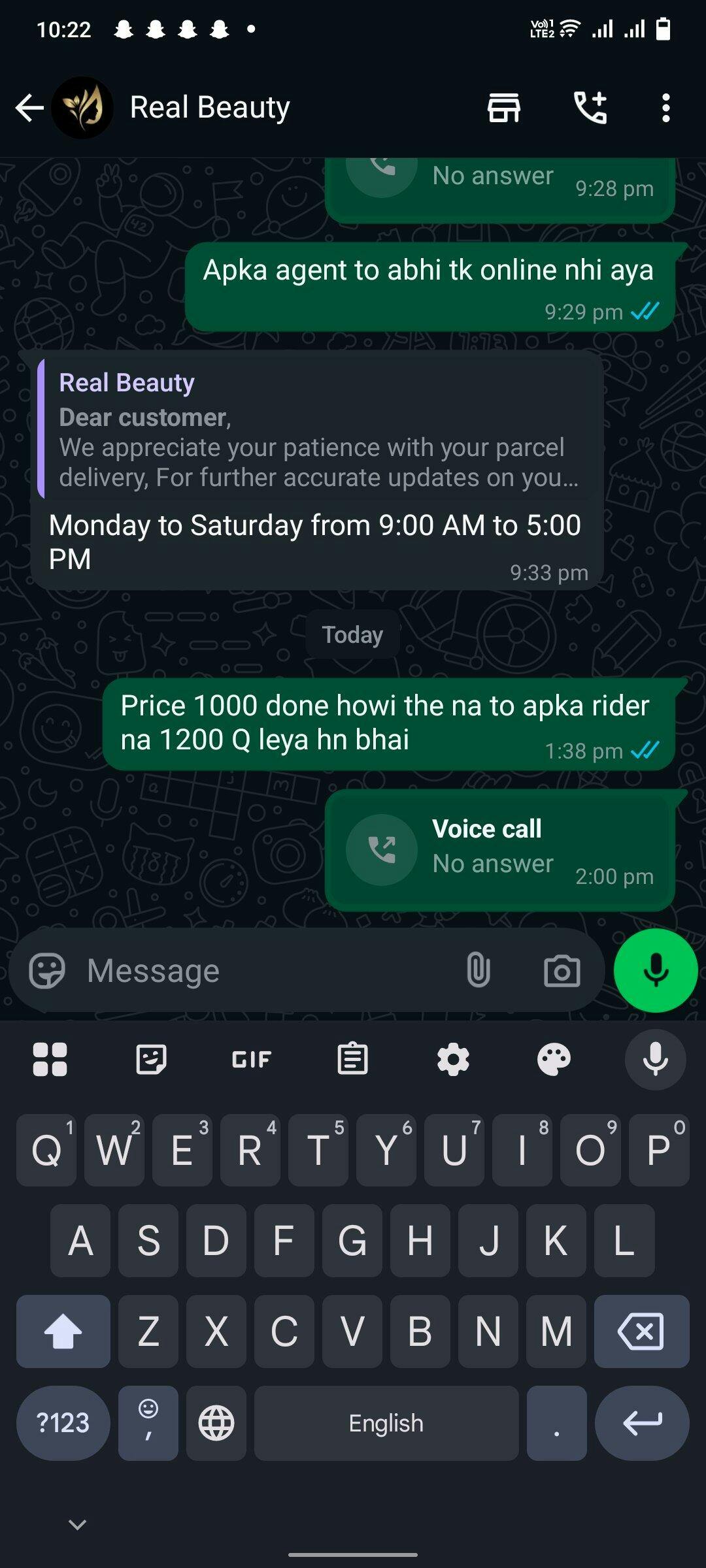Record a voice message with green mic
706x1568 pixels.
pos(655,971)
